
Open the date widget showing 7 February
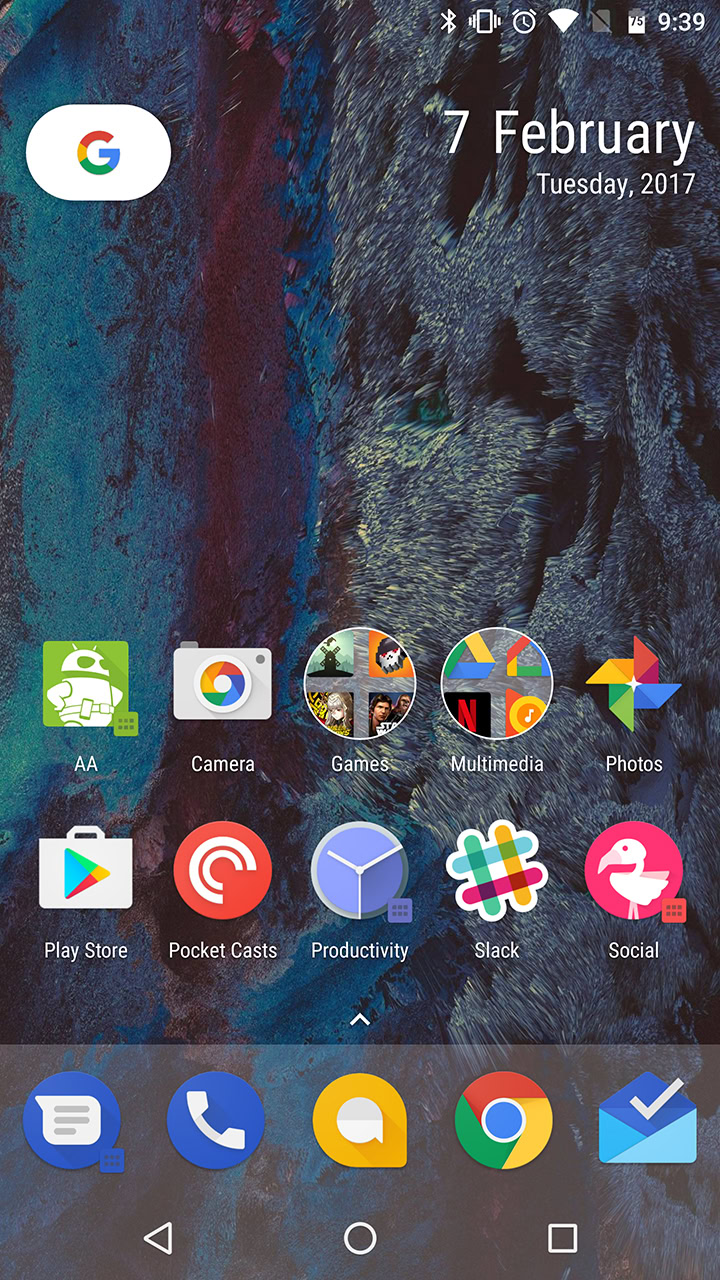click(569, 153)
